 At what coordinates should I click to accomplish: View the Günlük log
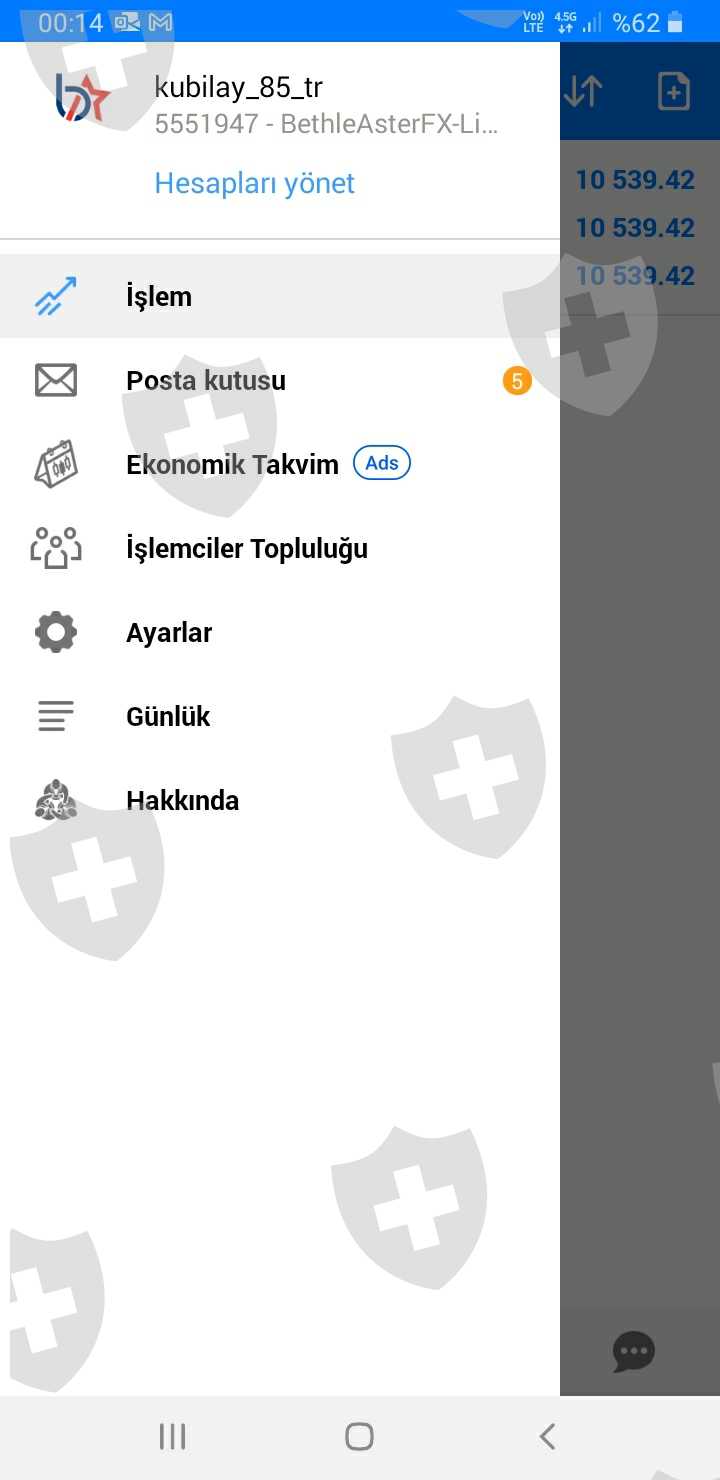pyautogui.click(x=280, y=716)
